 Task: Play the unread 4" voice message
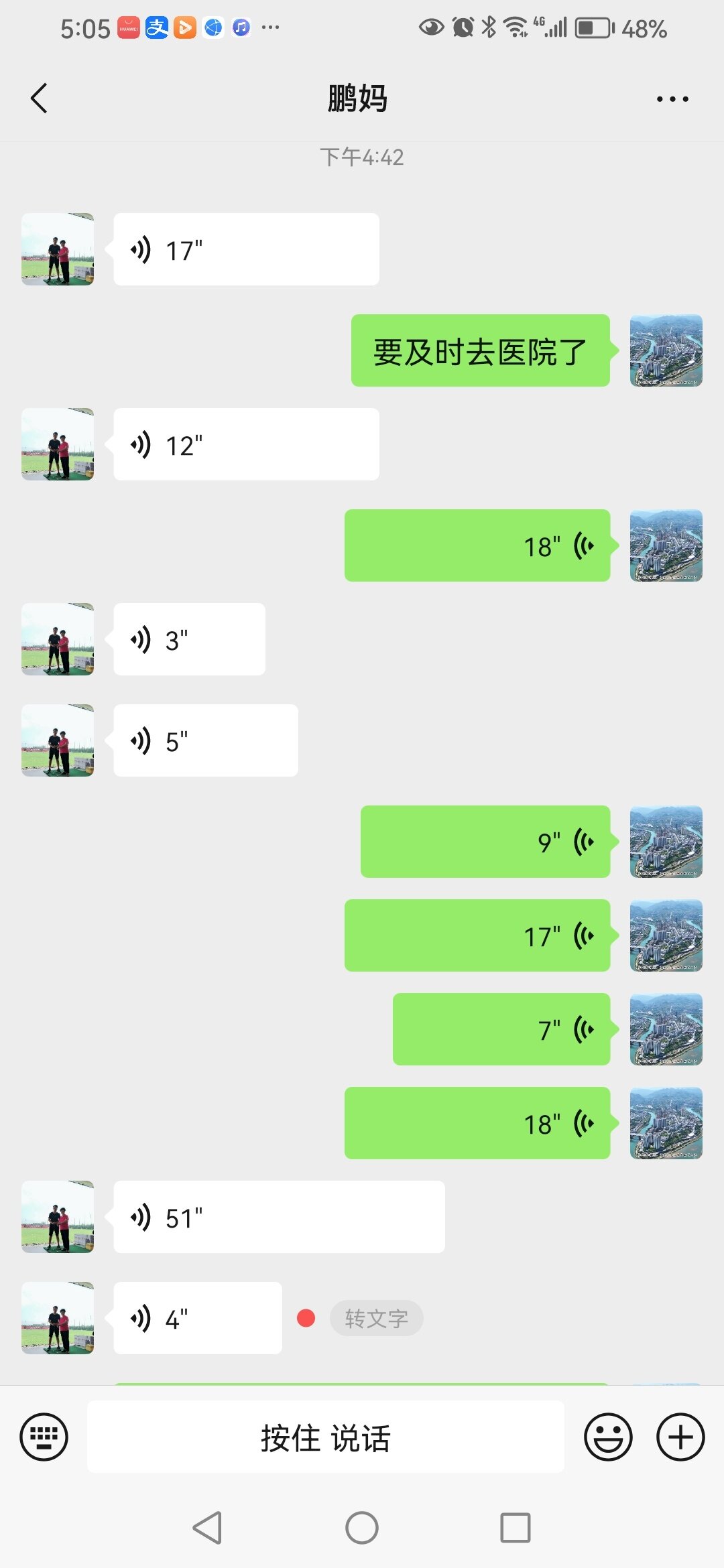[198, 1318]
